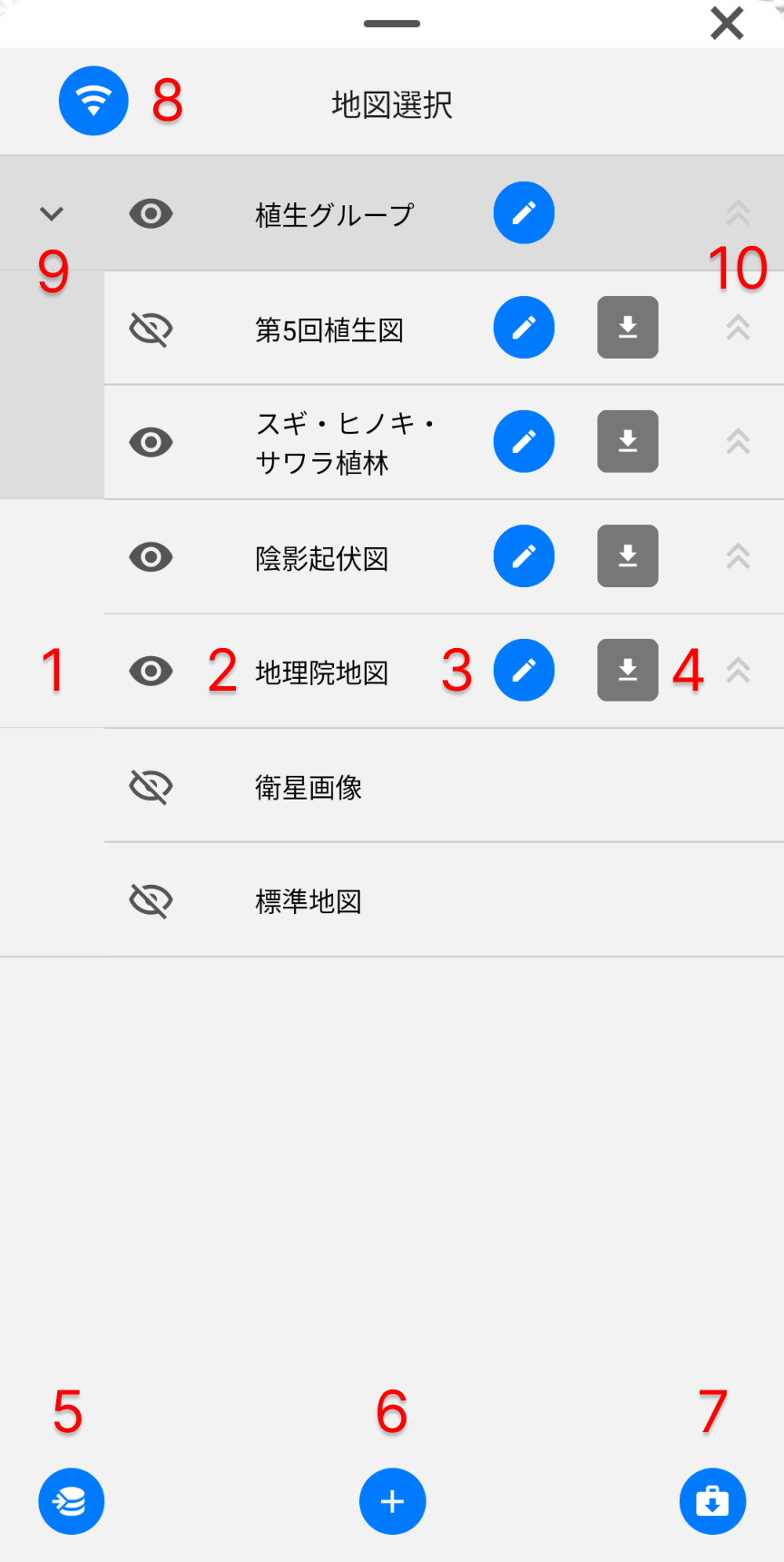This screenshot has height=1562, width=784.
Task: Edit the 第5回植生図 map
Action: (x=524, y=328)
